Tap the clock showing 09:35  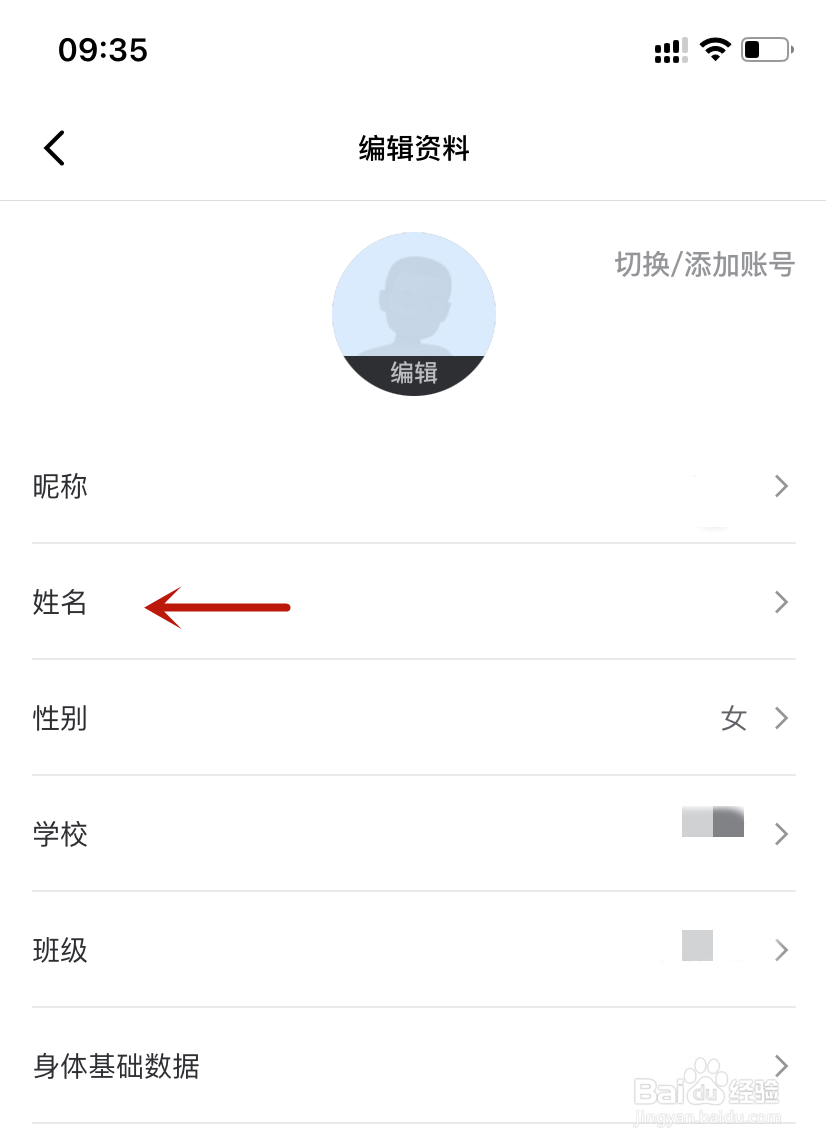[103, 50]
